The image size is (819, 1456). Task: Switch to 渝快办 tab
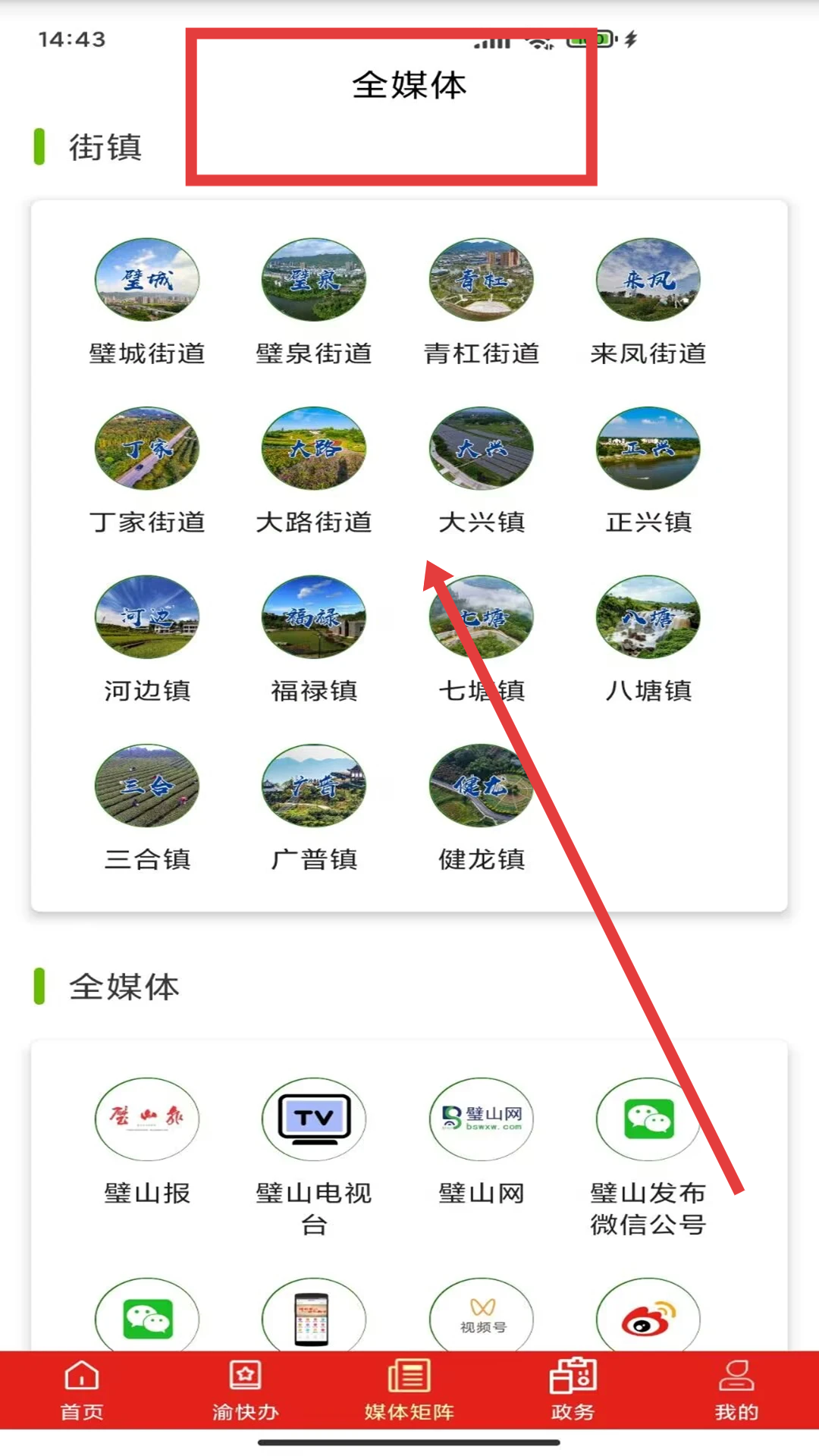(245, 1390)
